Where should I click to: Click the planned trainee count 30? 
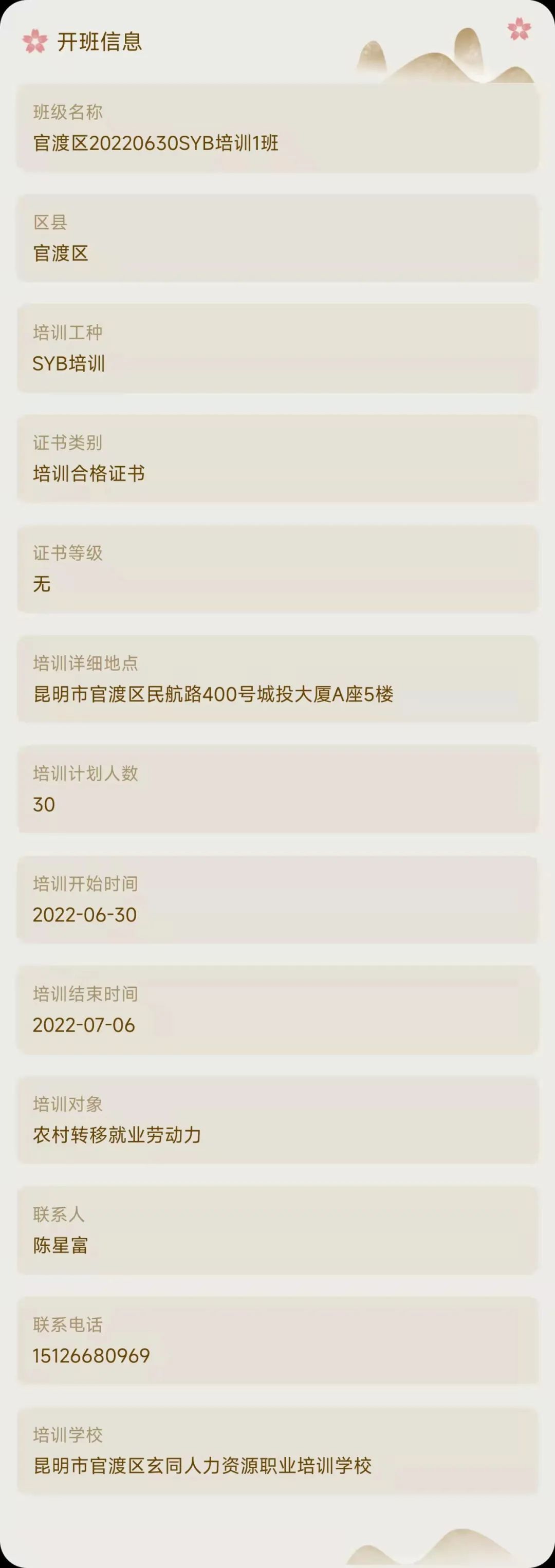(44, 805)
